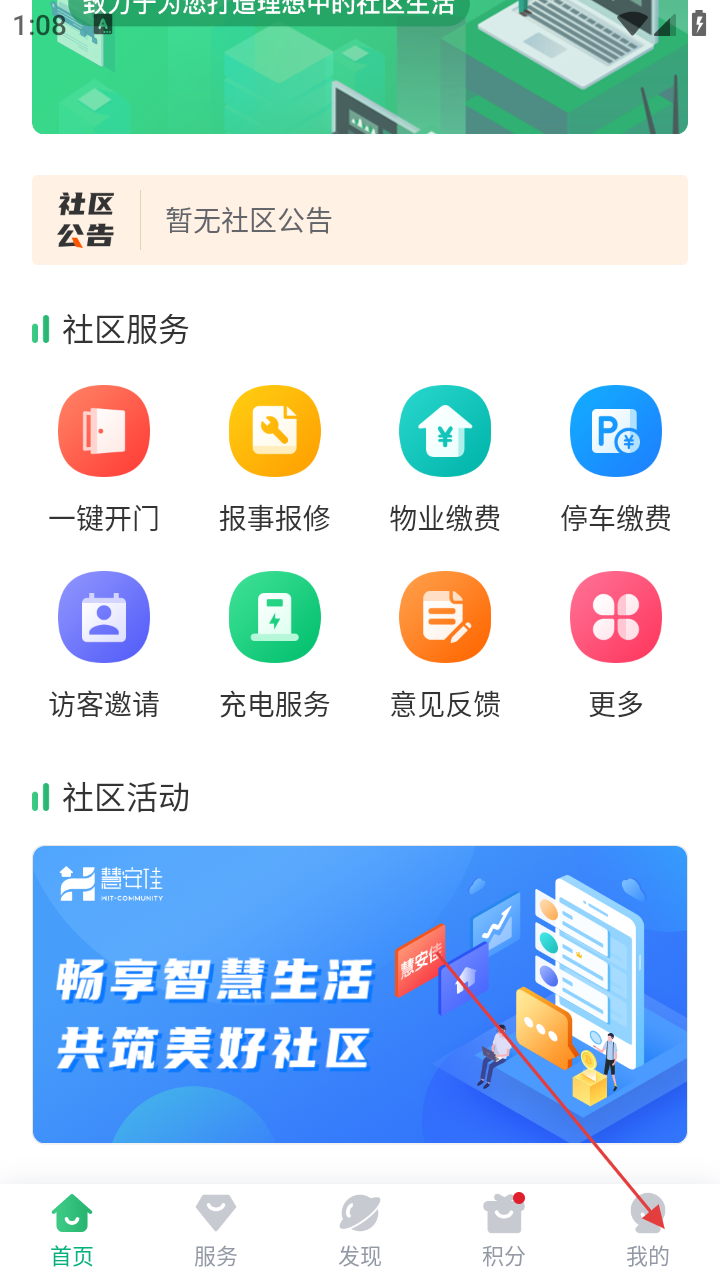Tap the 首页 home tab
720x1280 pixels.
72,1231
